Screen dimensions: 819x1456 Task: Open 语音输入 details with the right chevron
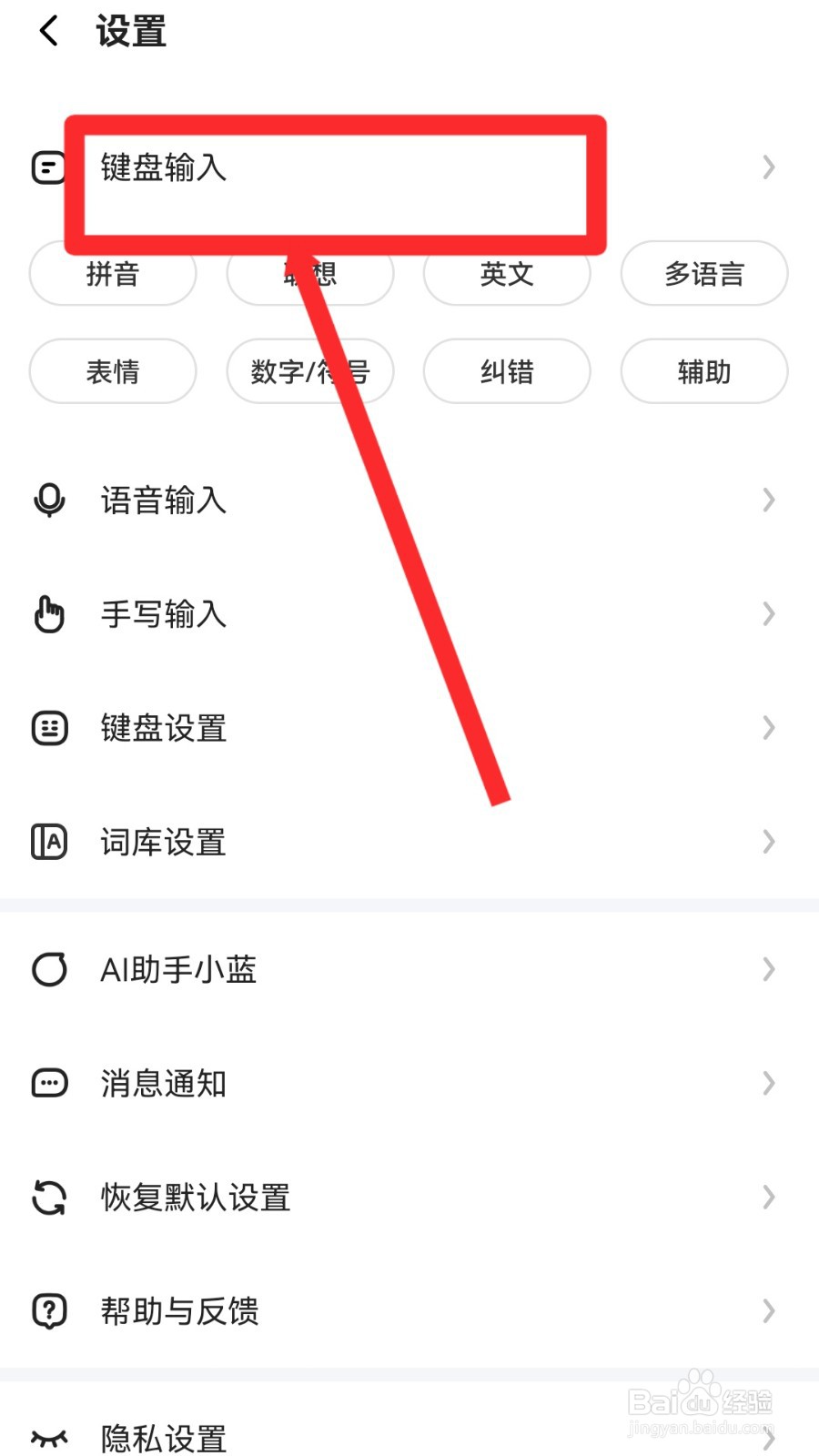pyautogui.click(x=767, y=500)
